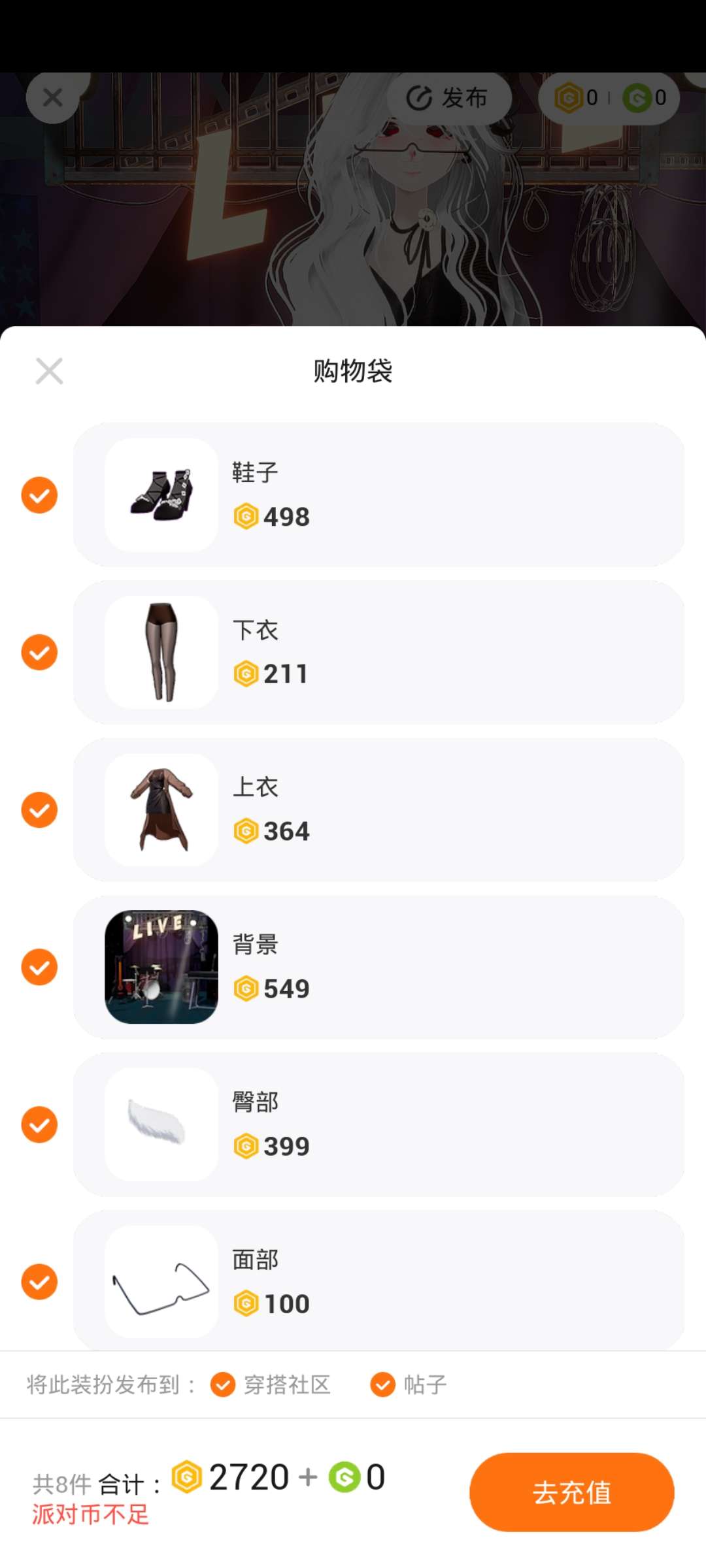Close the 购物袋 shopping bag panel
The height and width of the screenshot is (1568, 706).
(49, 371)
